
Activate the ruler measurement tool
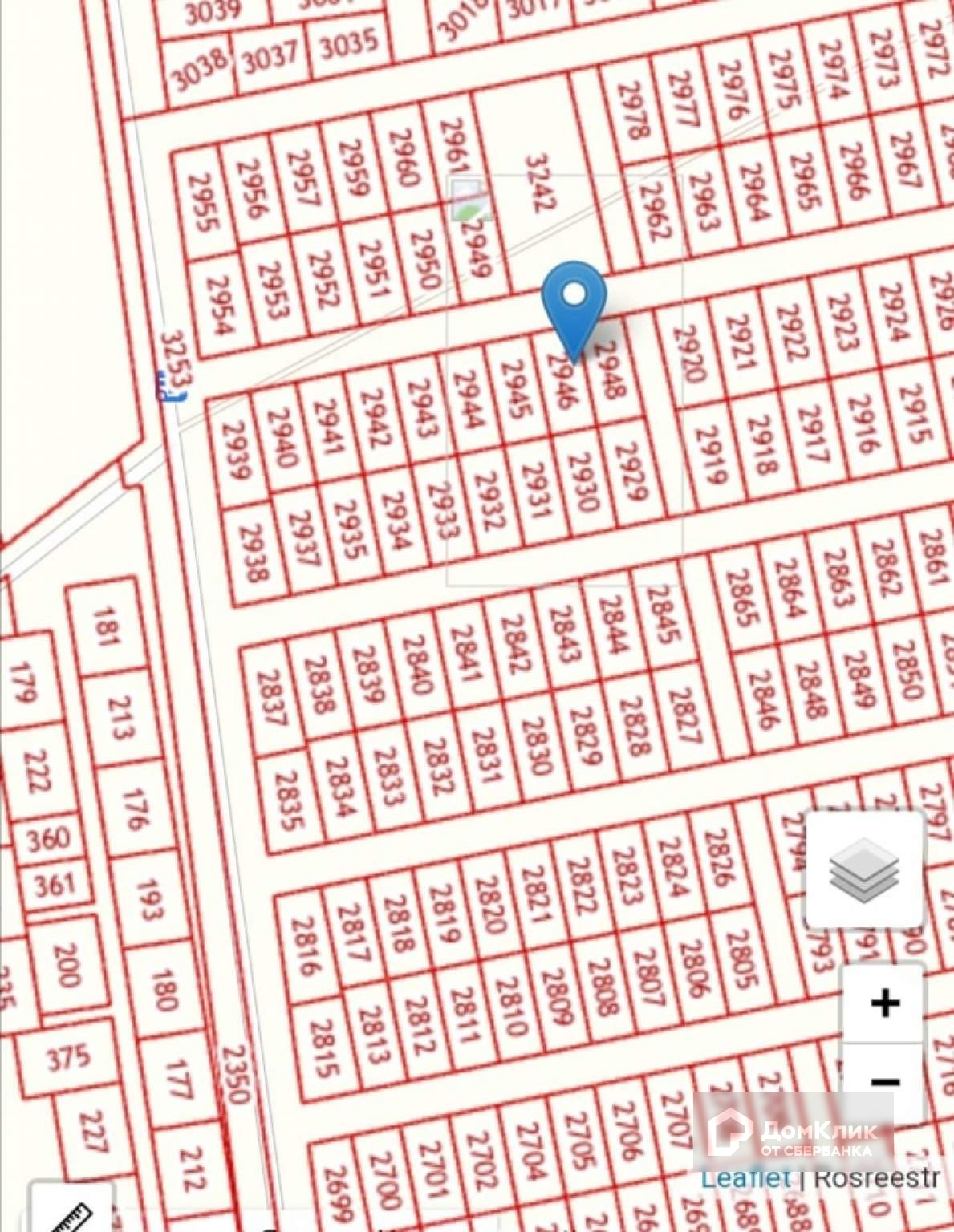(72, 1212)
